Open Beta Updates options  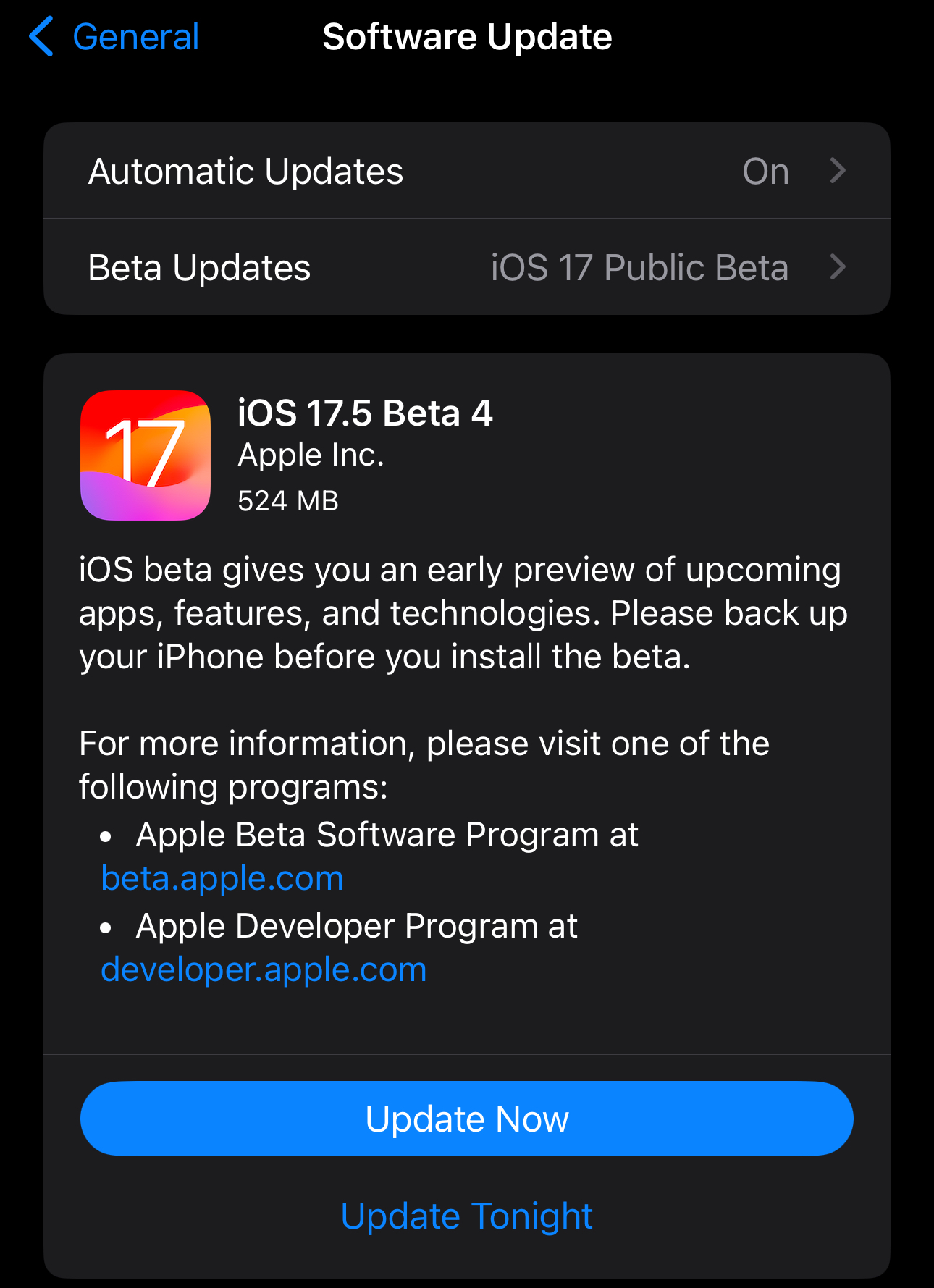click(466, 268)
